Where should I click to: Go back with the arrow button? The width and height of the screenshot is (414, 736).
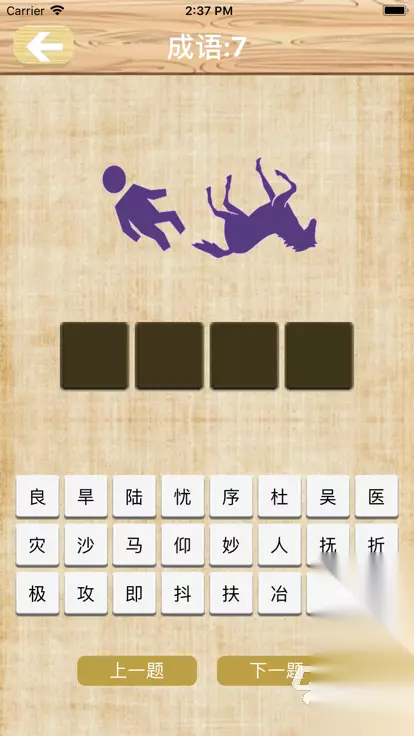tap(44, 45)
